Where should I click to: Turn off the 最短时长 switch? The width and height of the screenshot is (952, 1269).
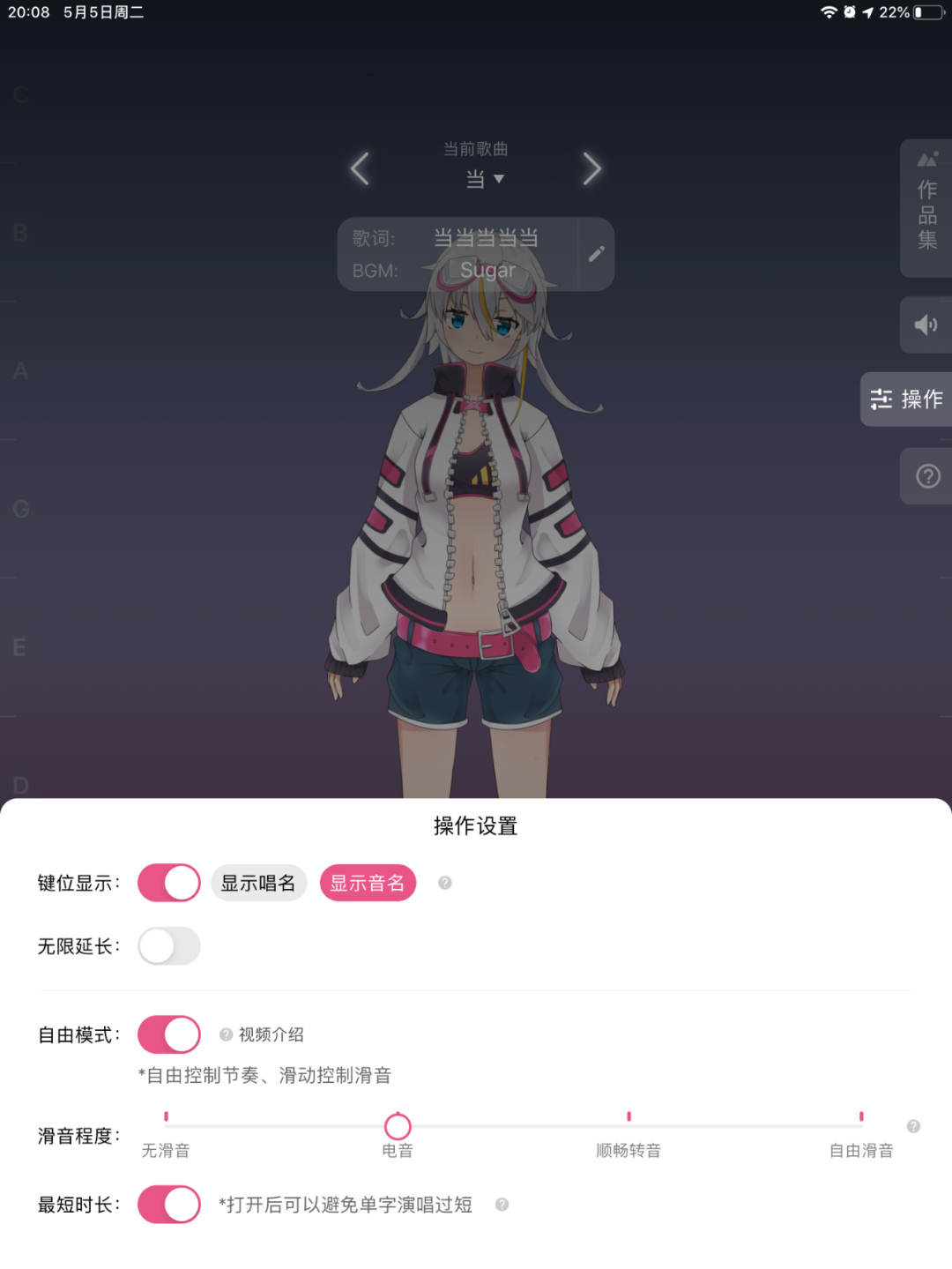click(x=169, y=1205)
